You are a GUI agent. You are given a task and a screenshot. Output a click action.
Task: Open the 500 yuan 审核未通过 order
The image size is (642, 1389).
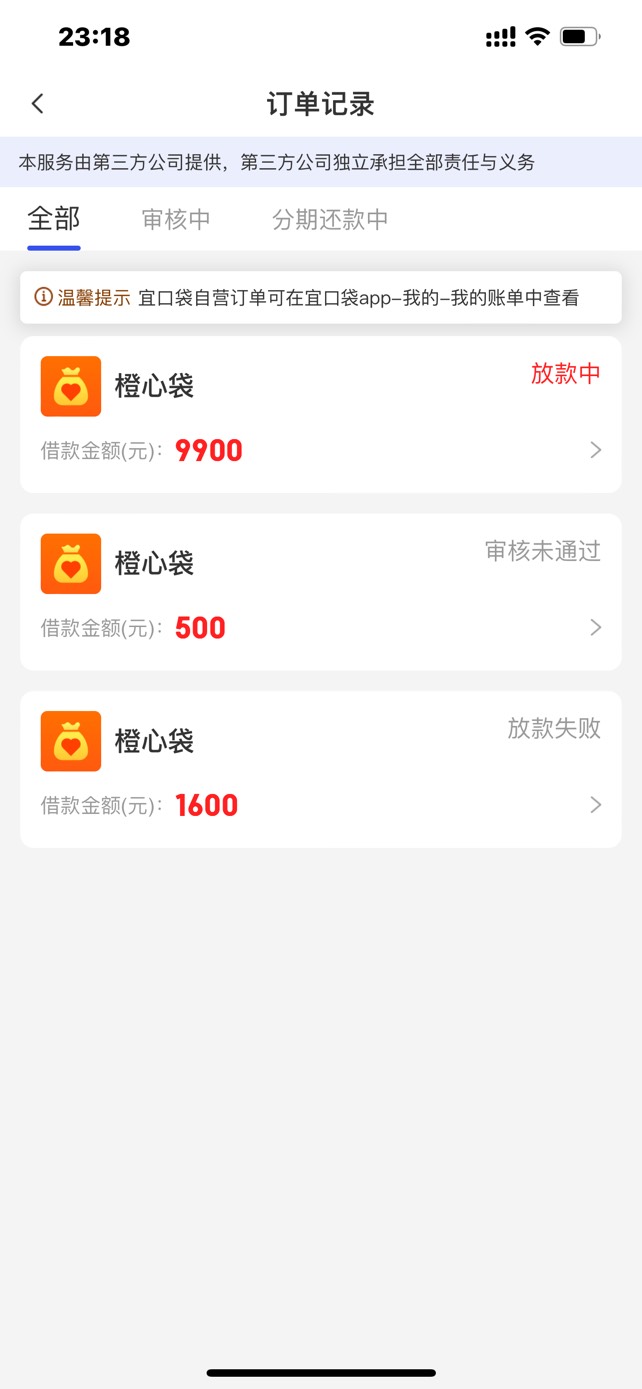click(x=320, y=592)
